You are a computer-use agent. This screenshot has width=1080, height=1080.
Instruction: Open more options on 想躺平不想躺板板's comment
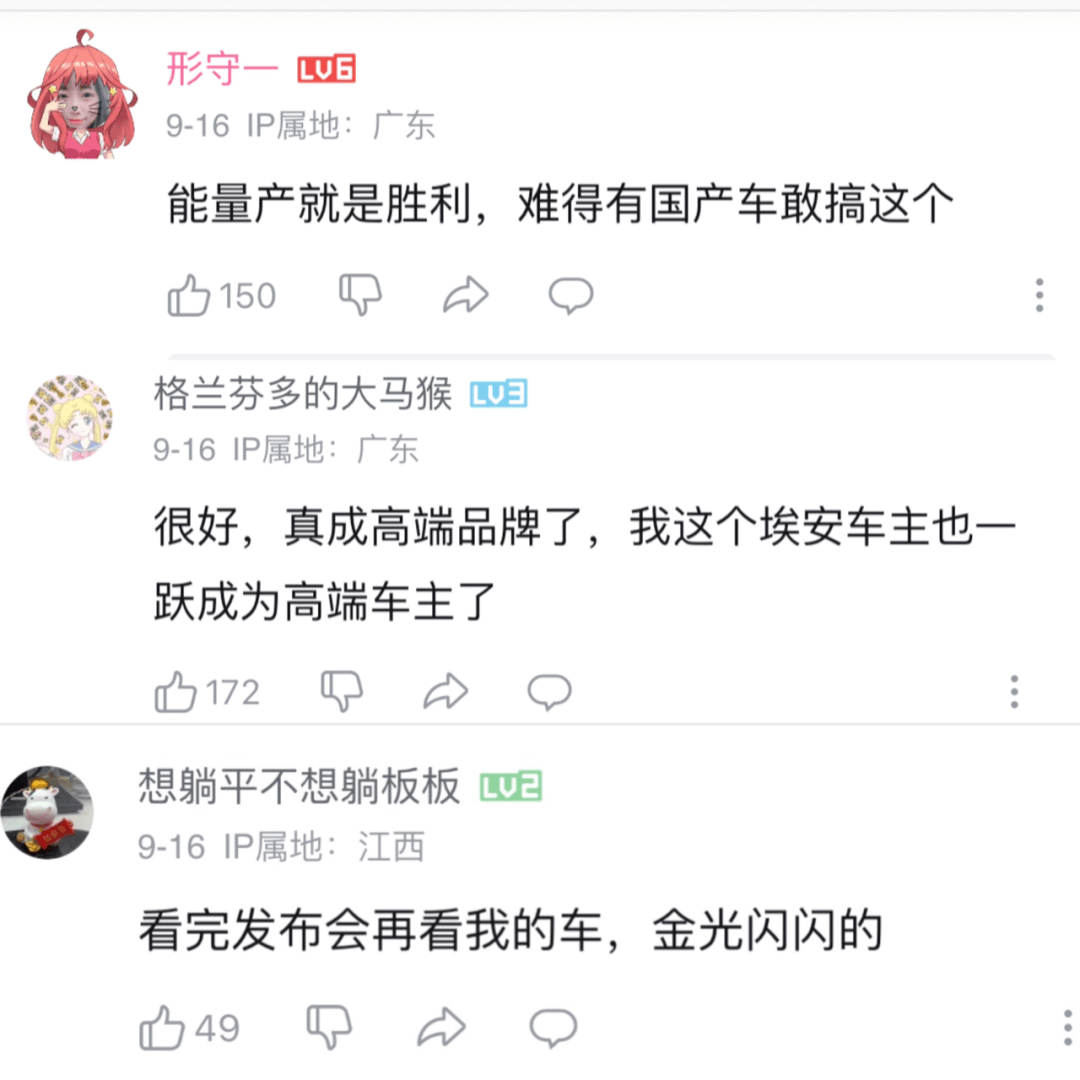coord(1068,1027)
